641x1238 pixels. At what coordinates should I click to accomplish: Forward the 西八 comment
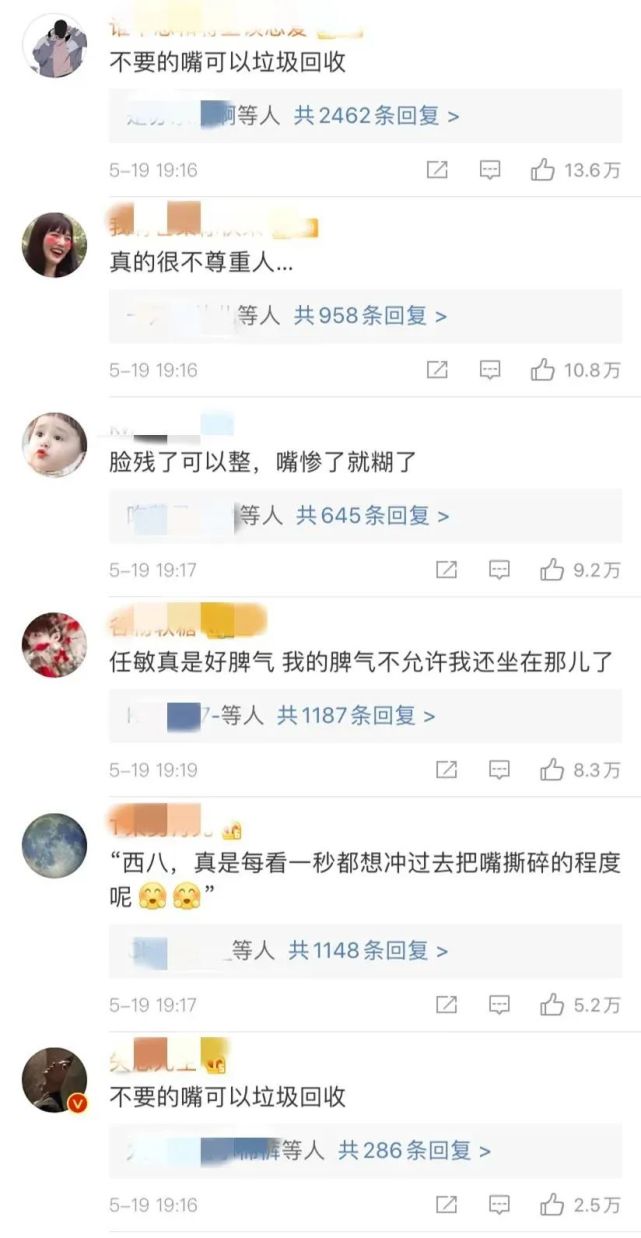[x=447, y=1005]
